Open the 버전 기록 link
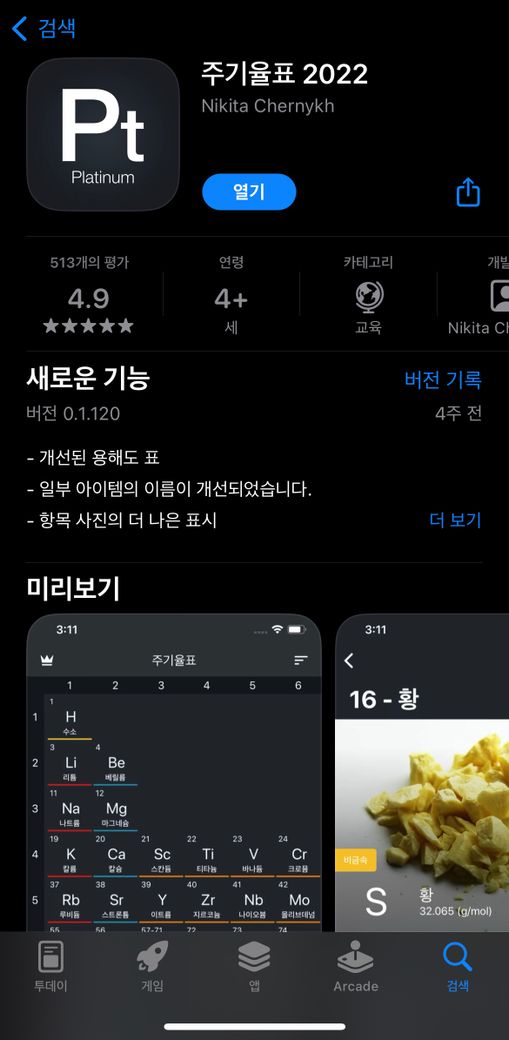This screenshot has width=509, height=1040. (443, 379)
